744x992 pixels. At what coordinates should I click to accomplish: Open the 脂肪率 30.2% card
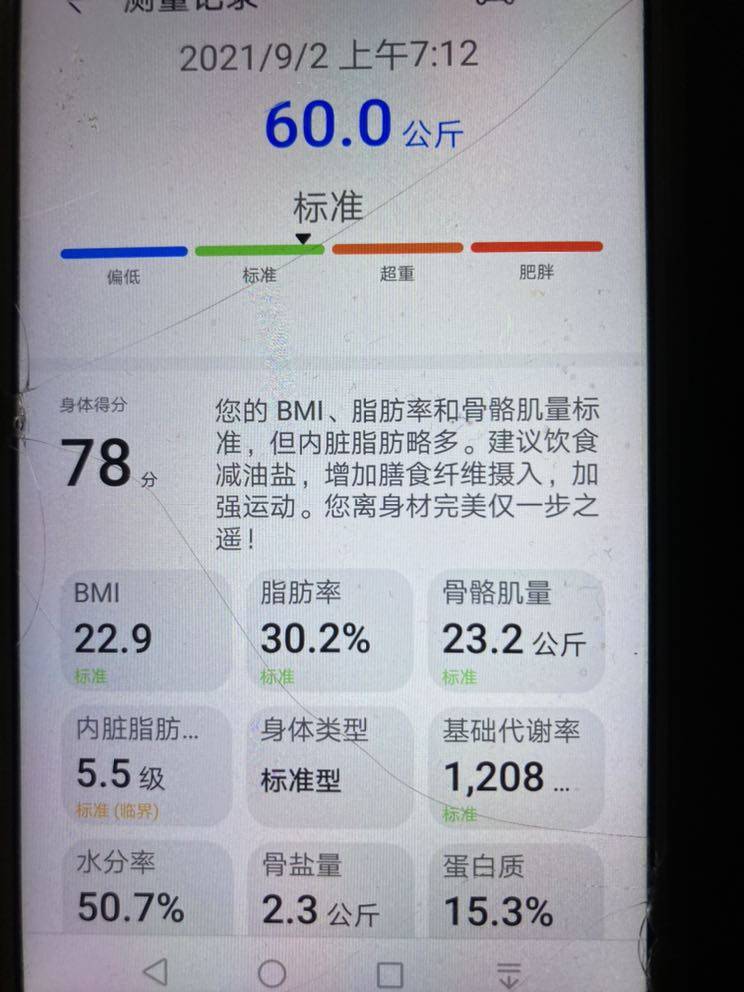tap(329, 631)
